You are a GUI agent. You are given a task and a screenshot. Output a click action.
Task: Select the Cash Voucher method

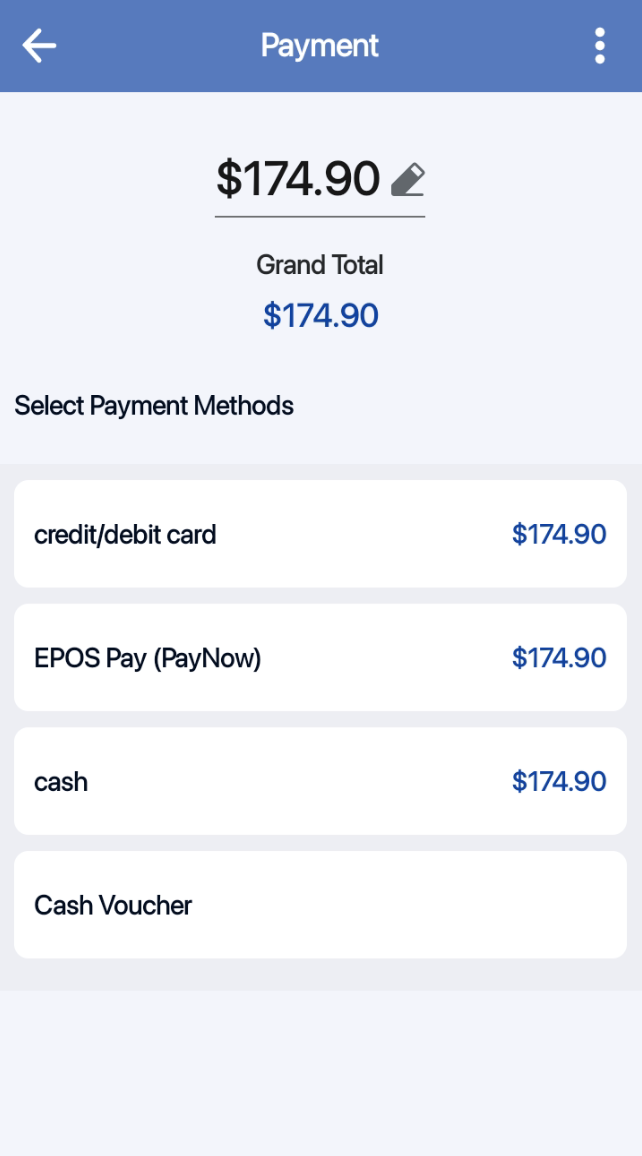[x=320, y=905]
